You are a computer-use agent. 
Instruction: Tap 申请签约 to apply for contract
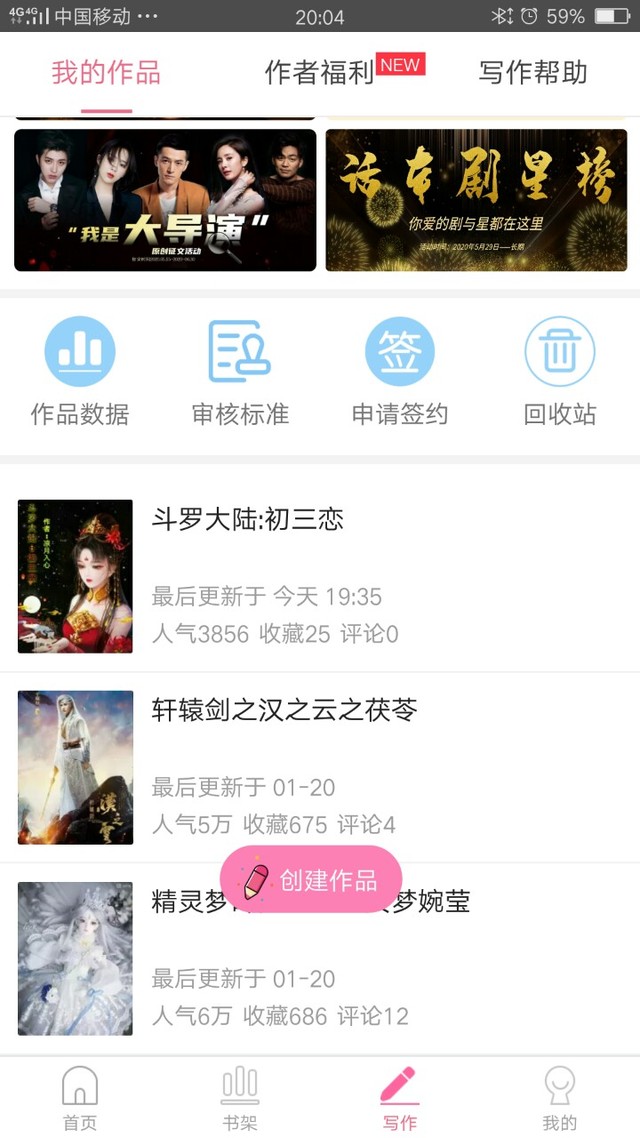(400, 372)
